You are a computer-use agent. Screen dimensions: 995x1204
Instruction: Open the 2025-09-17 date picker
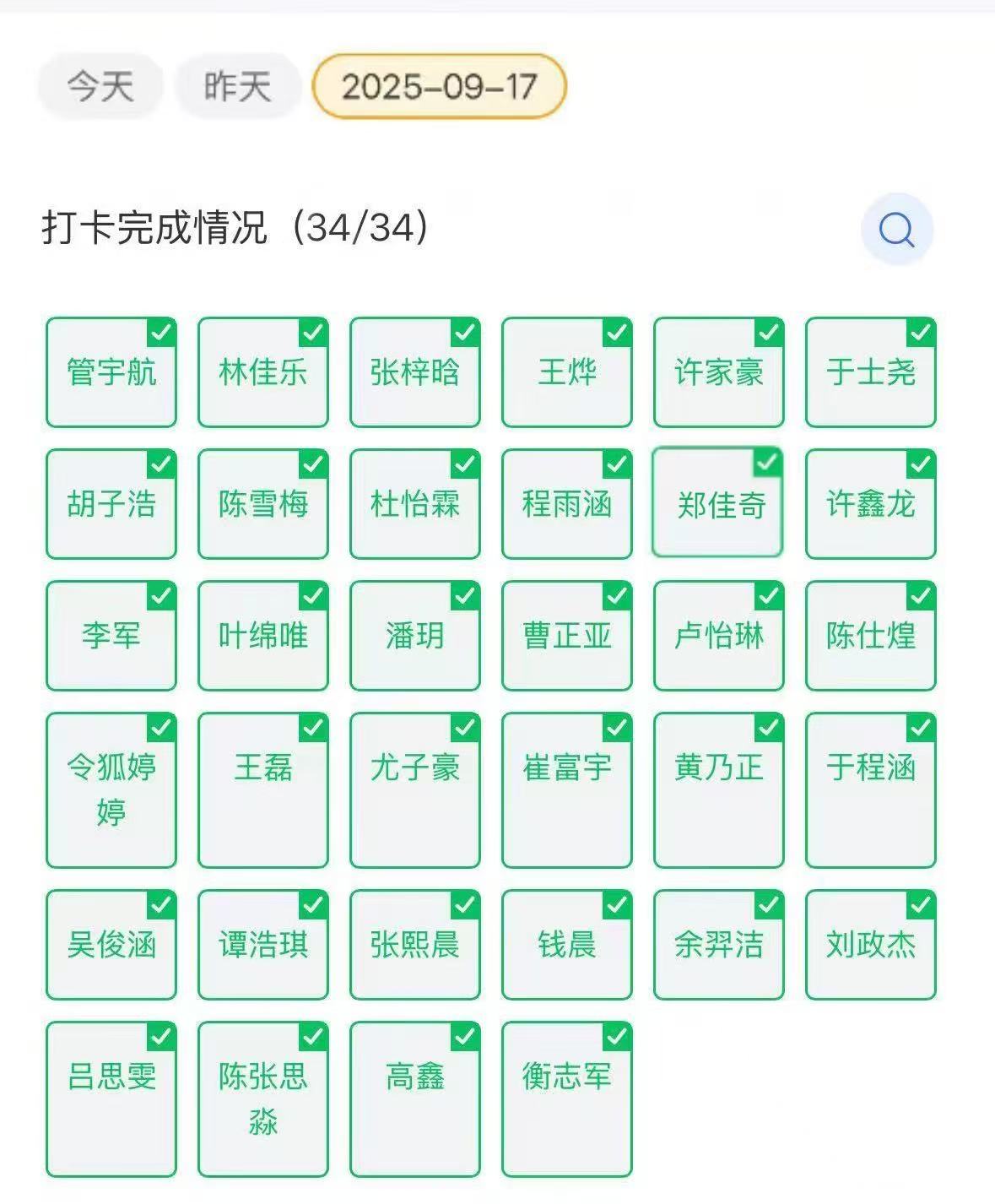click(x=439, y=86)
